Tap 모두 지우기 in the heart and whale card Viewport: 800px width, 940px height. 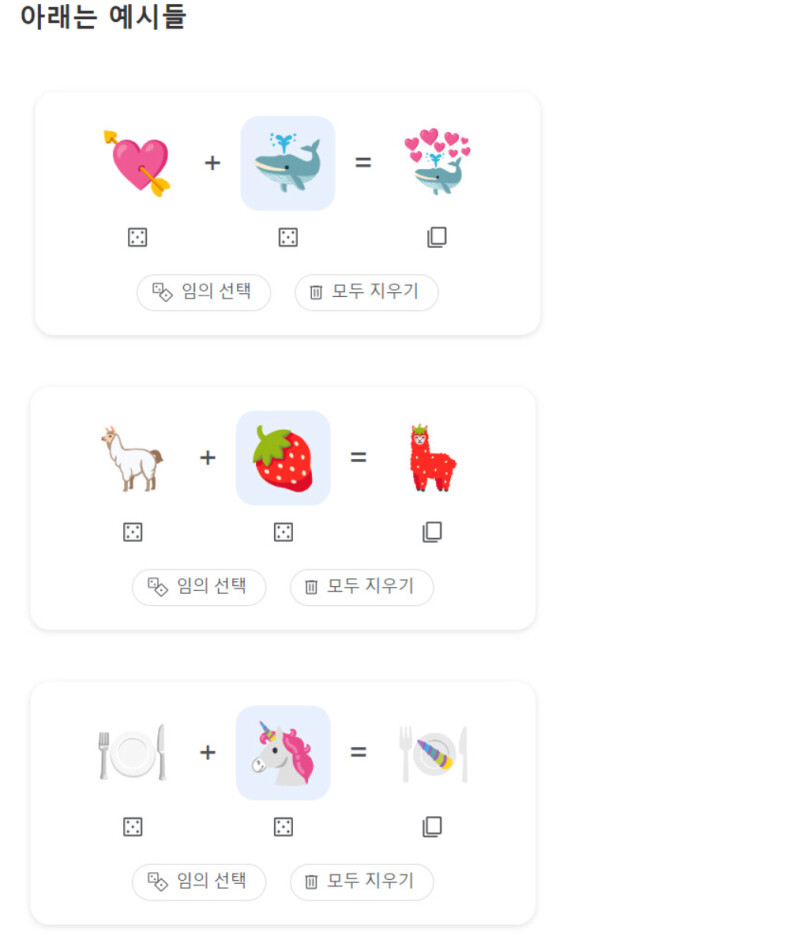pyautogui.click(x=366, y=292)
